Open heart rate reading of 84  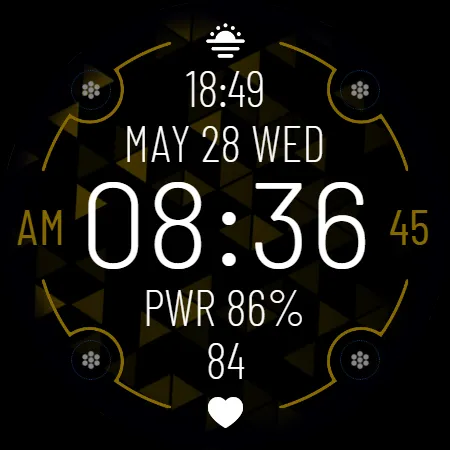click(225, 386)
